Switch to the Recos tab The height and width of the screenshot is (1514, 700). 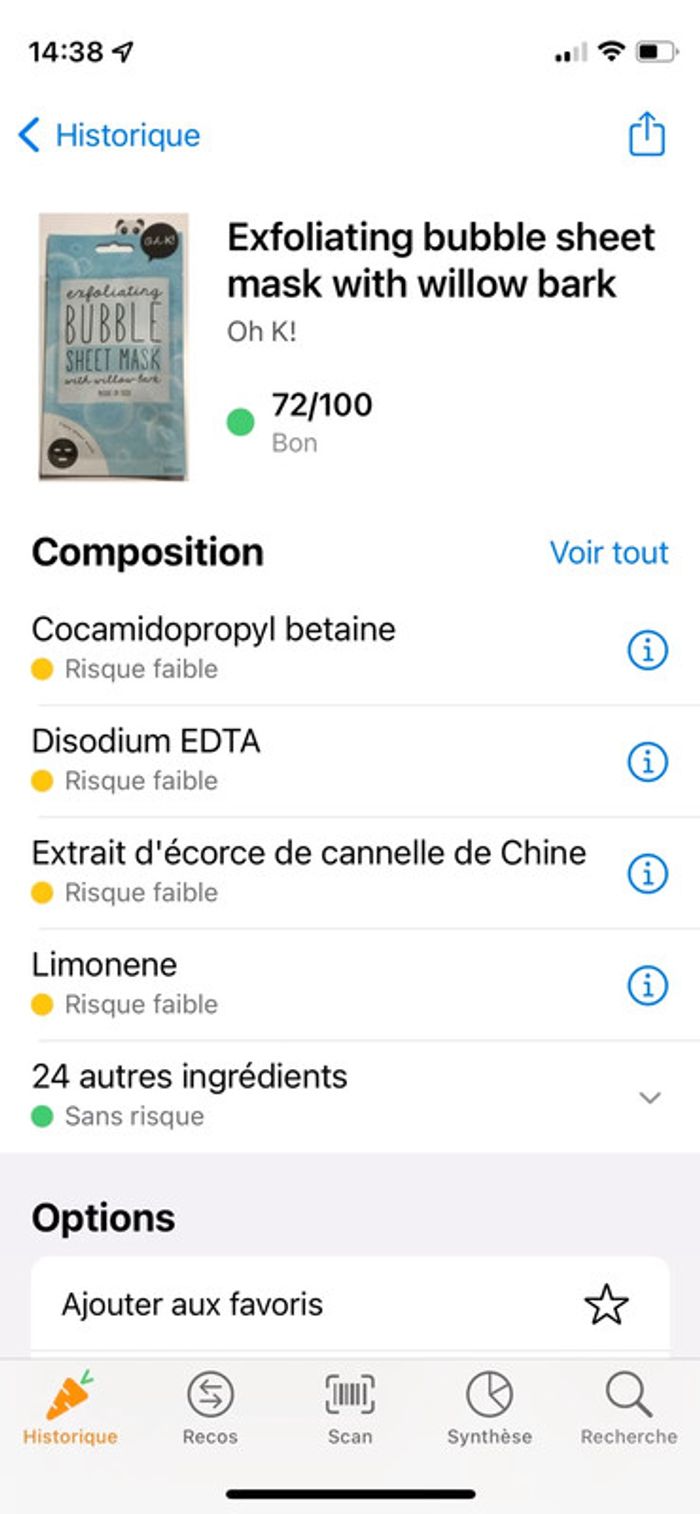210,1408
